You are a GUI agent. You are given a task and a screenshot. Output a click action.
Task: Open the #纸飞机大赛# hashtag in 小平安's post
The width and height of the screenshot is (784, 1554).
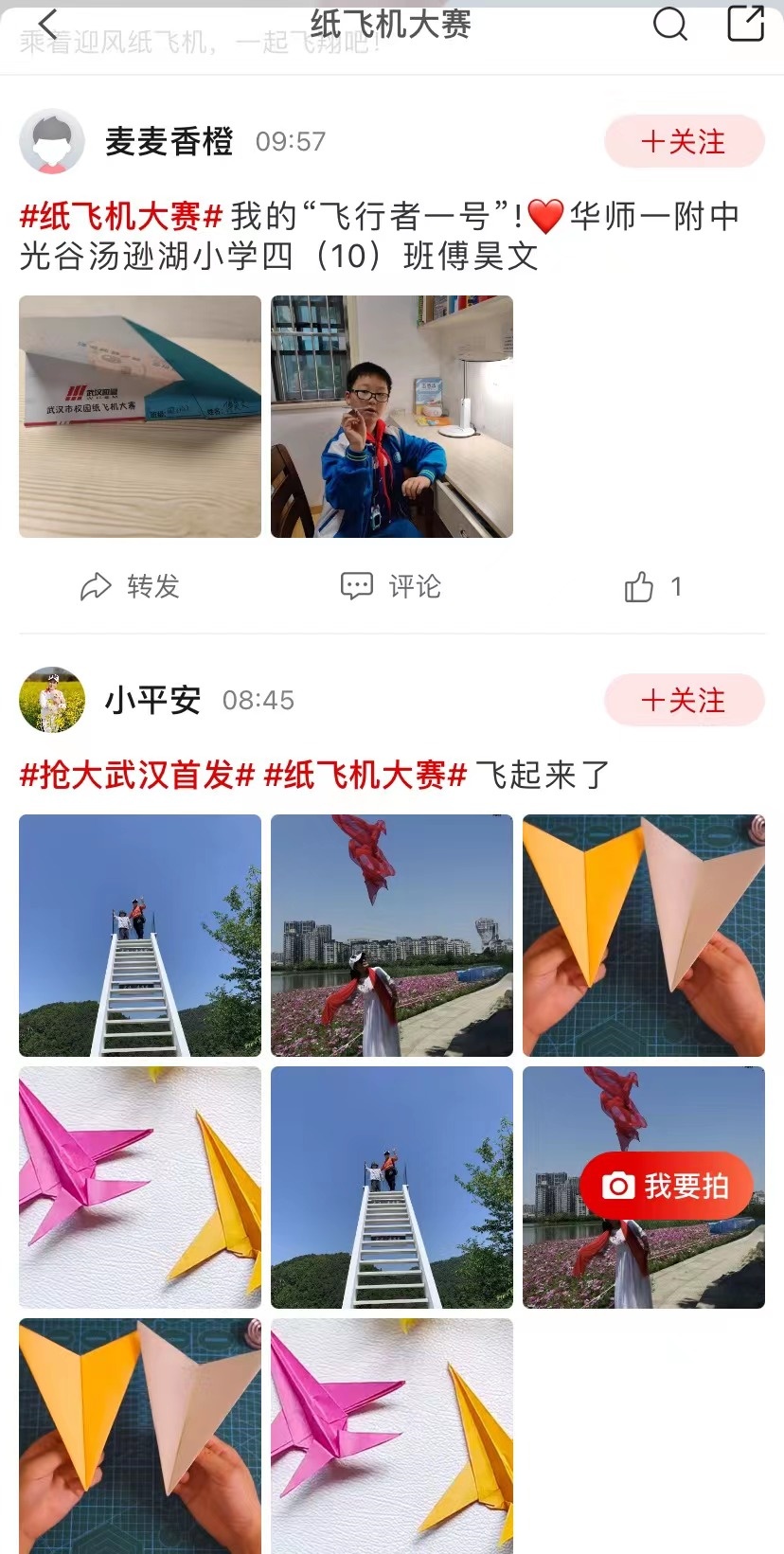(x=365, y=776)
